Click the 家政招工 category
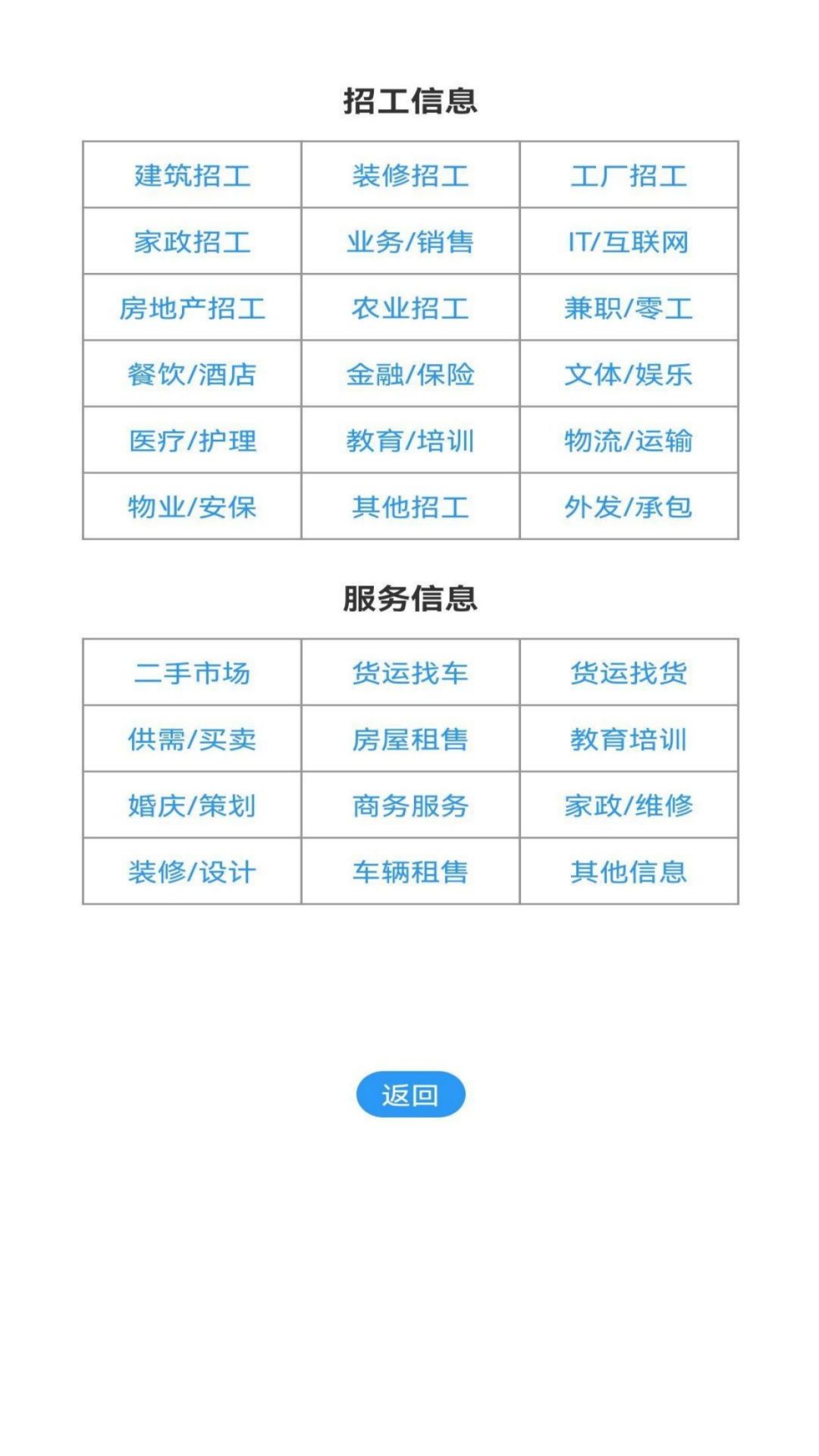Screen dimensions: 819x1456 [192, 243]
